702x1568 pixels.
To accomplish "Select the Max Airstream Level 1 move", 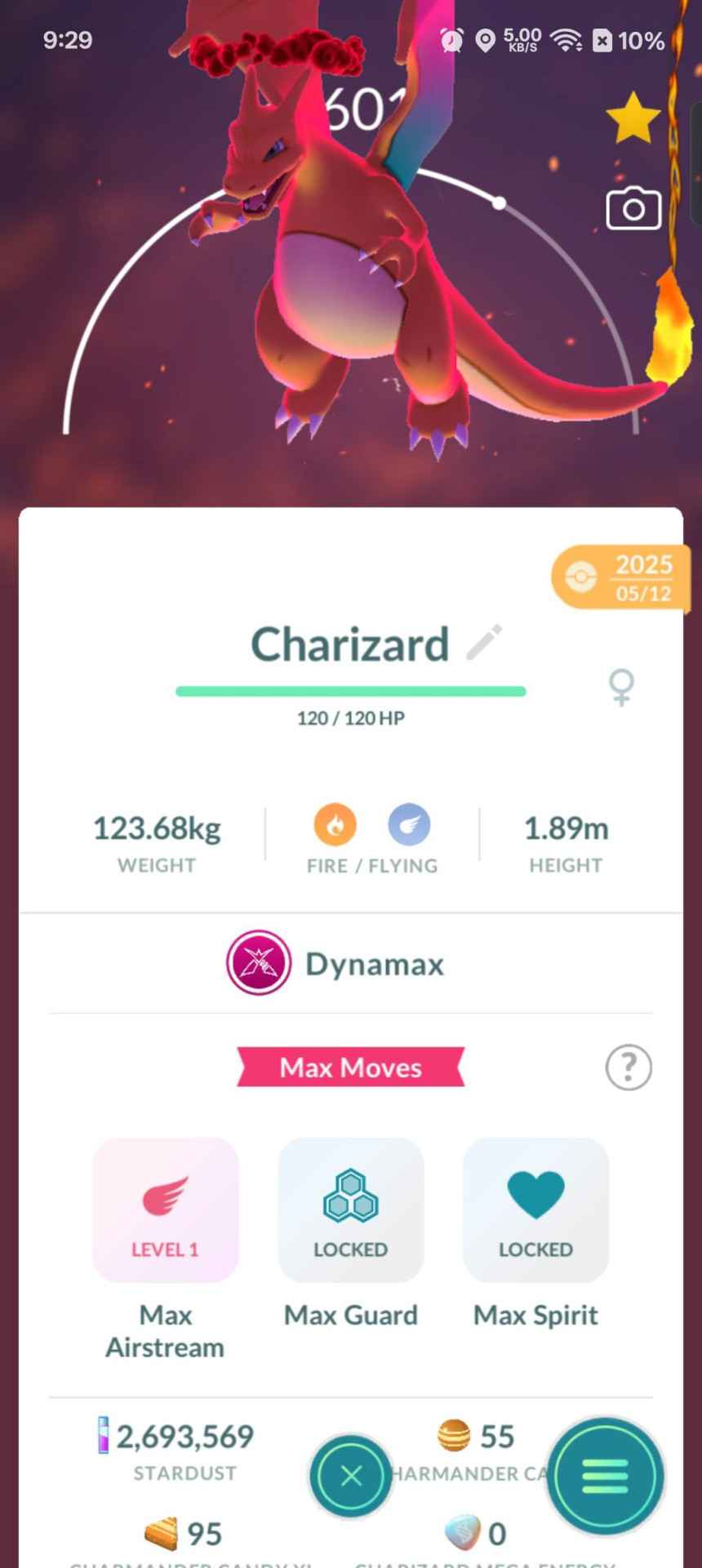I will click(x=166, y=1209).
